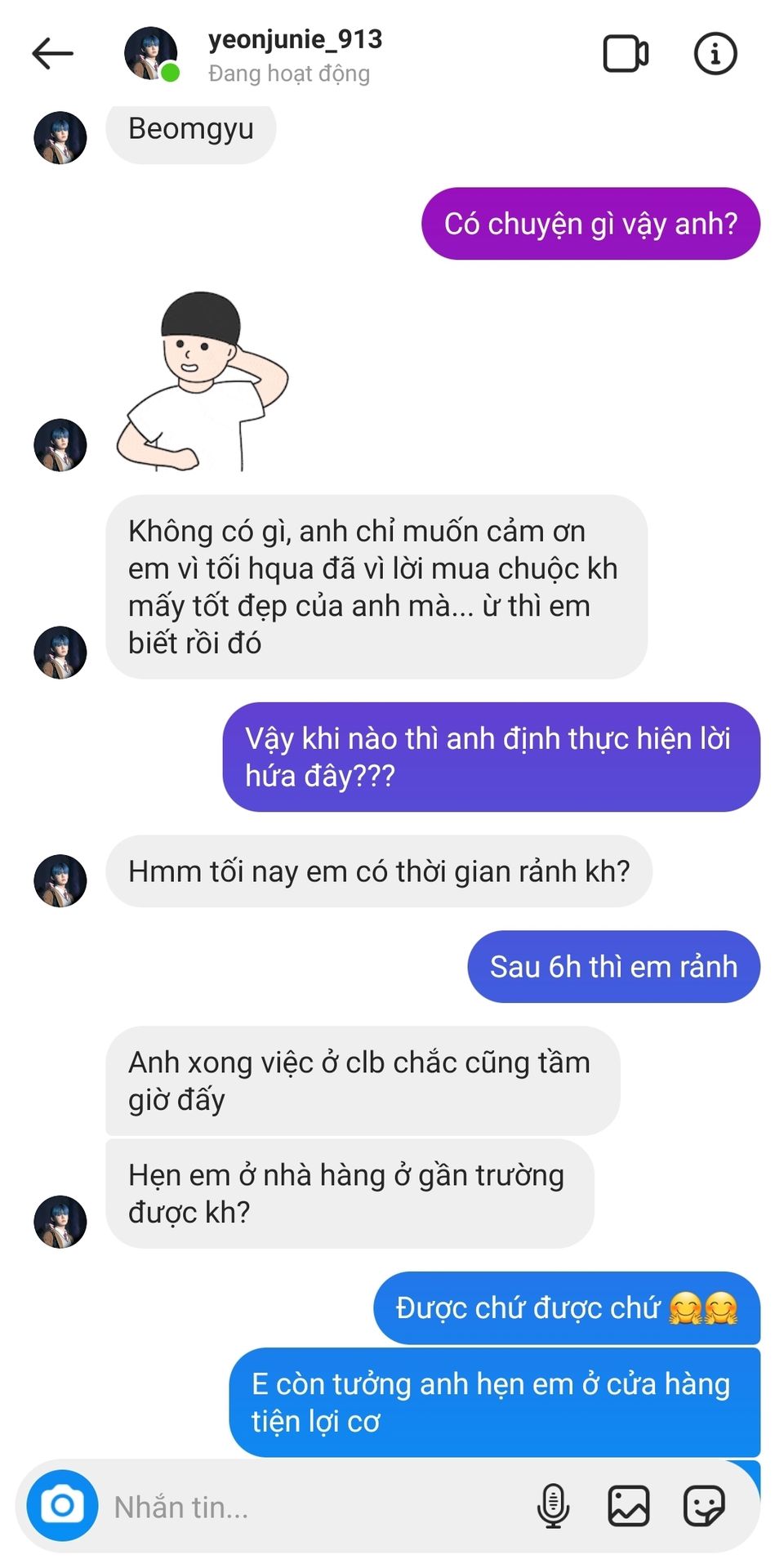Open camera to send a photo
Image resolution: width=775 pixels, height=1568 pixels.
(62, 1505)
